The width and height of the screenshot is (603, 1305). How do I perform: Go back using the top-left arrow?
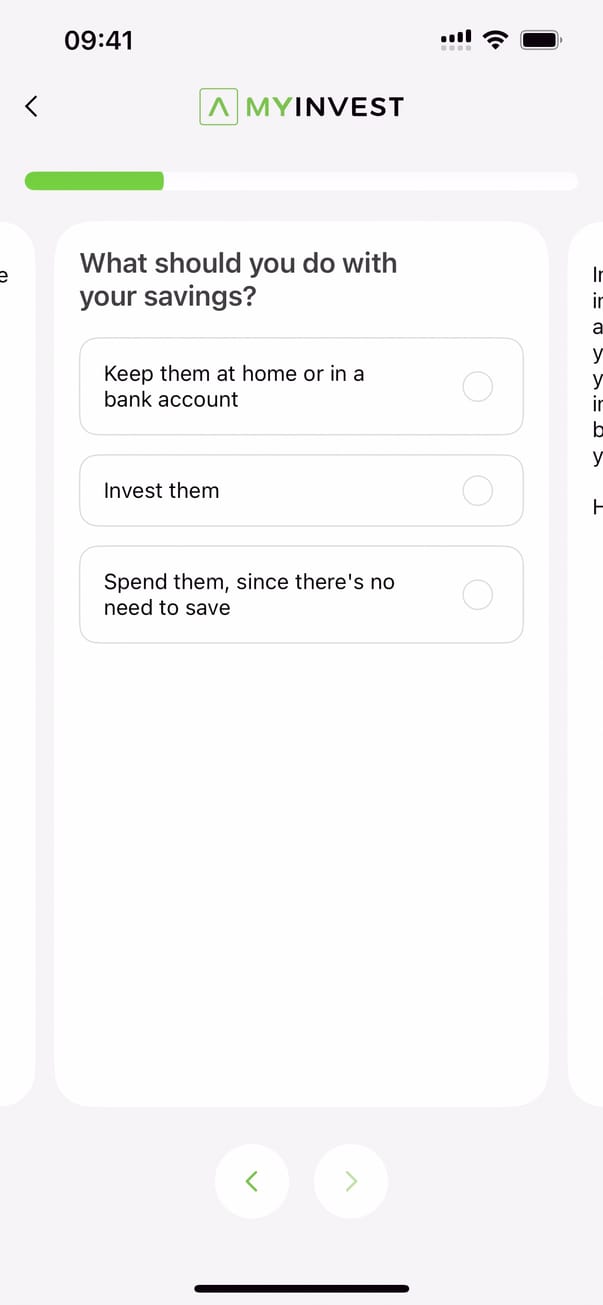pos(31,106)
